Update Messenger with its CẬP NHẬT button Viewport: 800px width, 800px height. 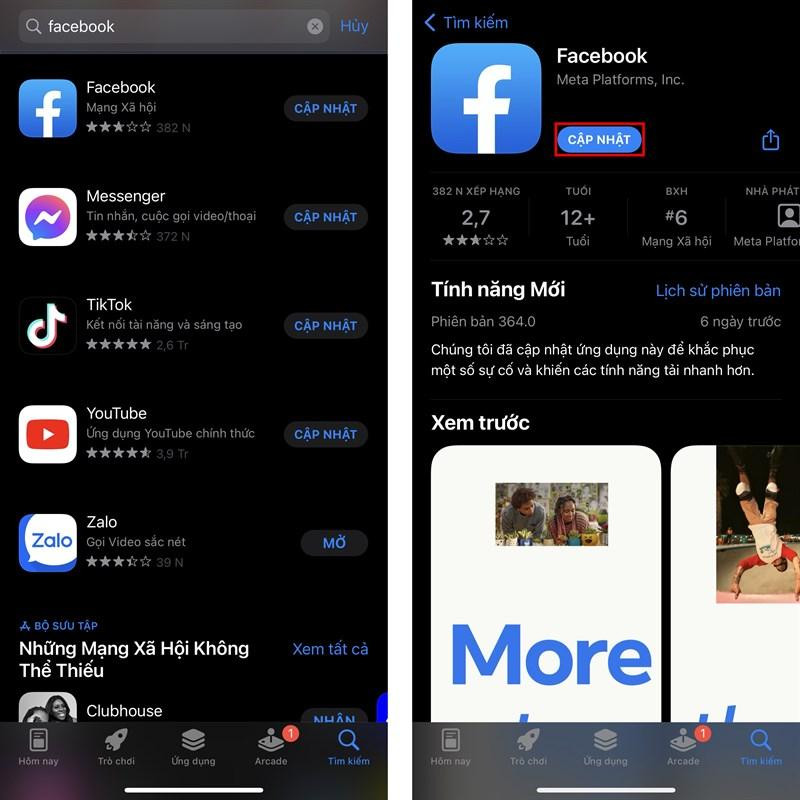tap(325, 217)
